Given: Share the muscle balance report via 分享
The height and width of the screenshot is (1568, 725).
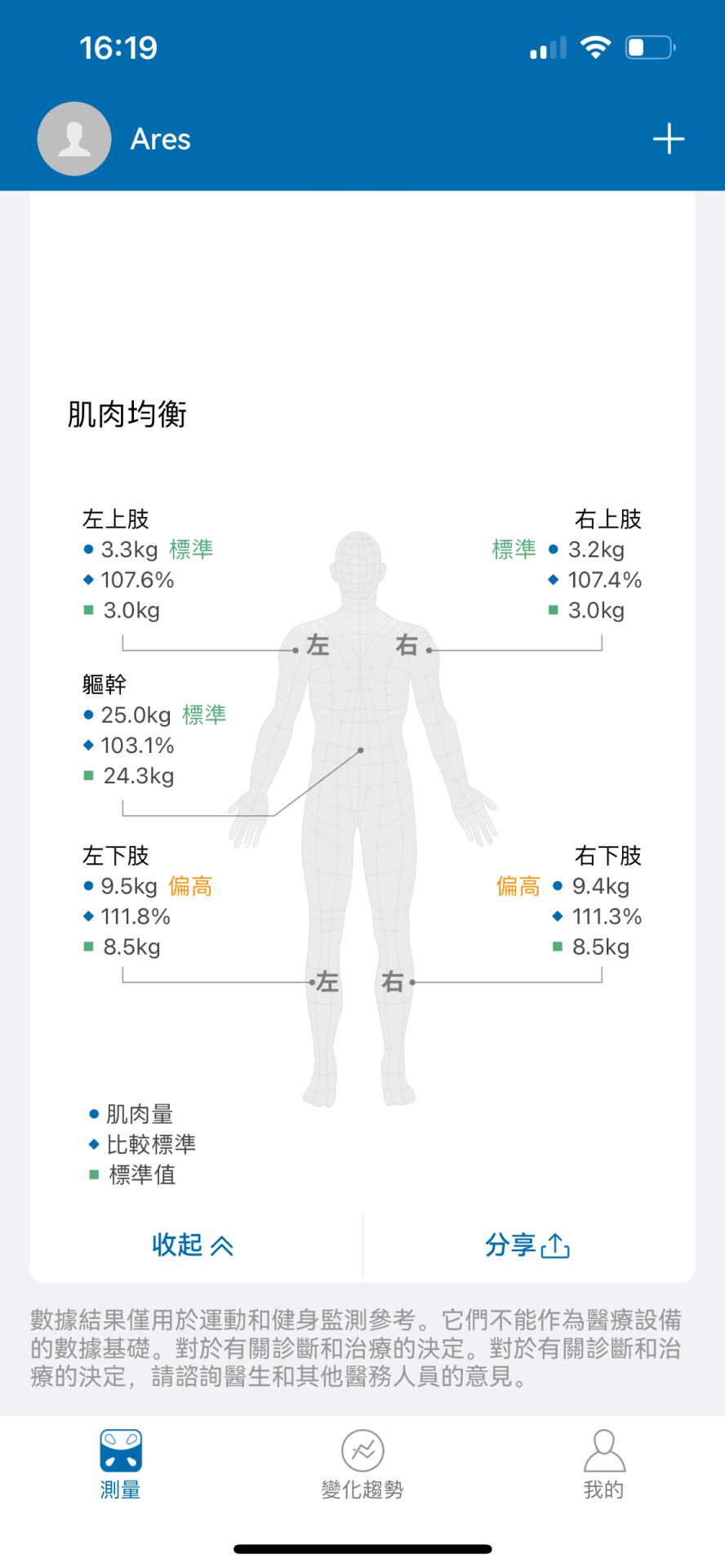Looking at the screenshot, I should 527,1245.
